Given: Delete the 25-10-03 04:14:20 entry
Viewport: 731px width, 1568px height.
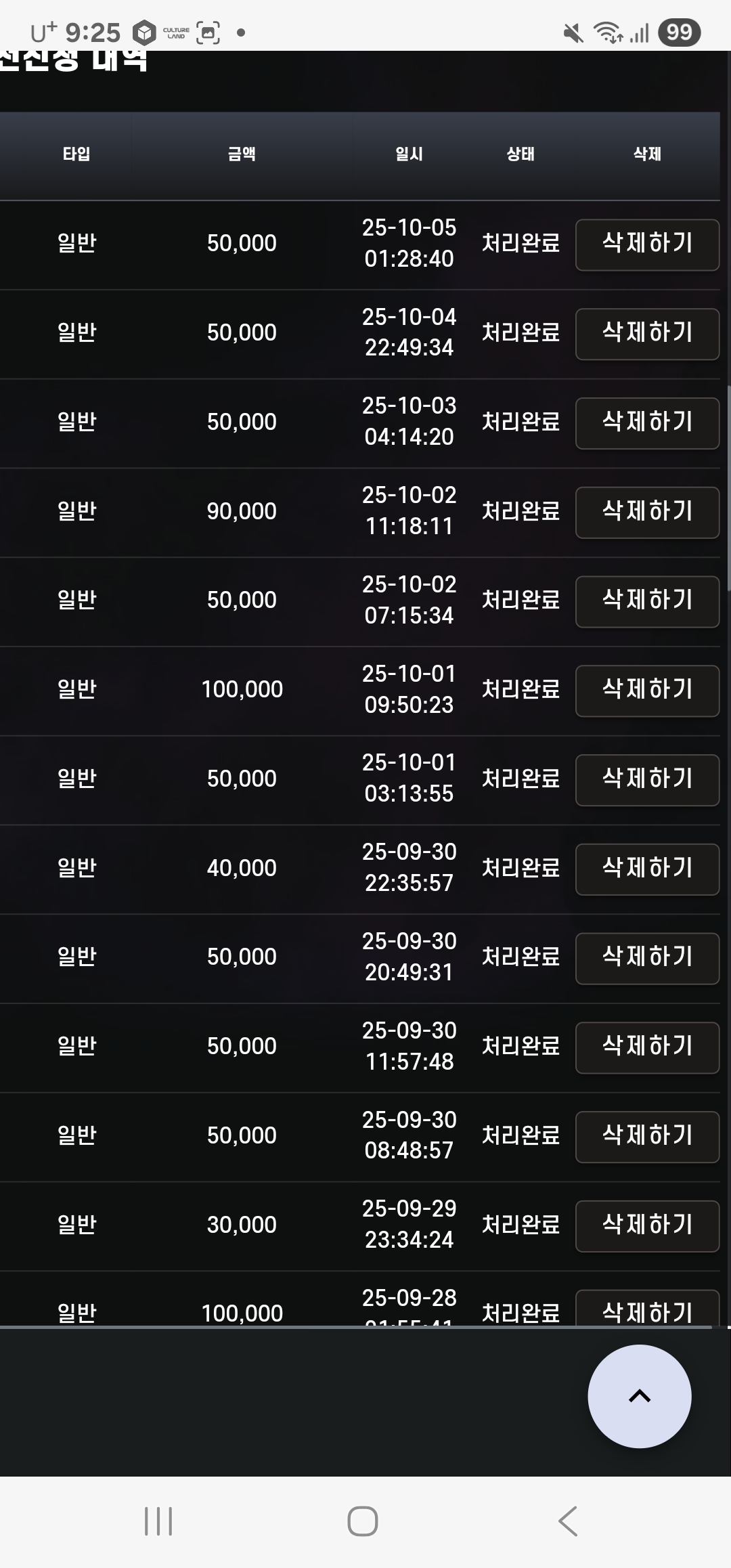Looking at the screenshot, I should pyautogui.click(x=647, y=423).
